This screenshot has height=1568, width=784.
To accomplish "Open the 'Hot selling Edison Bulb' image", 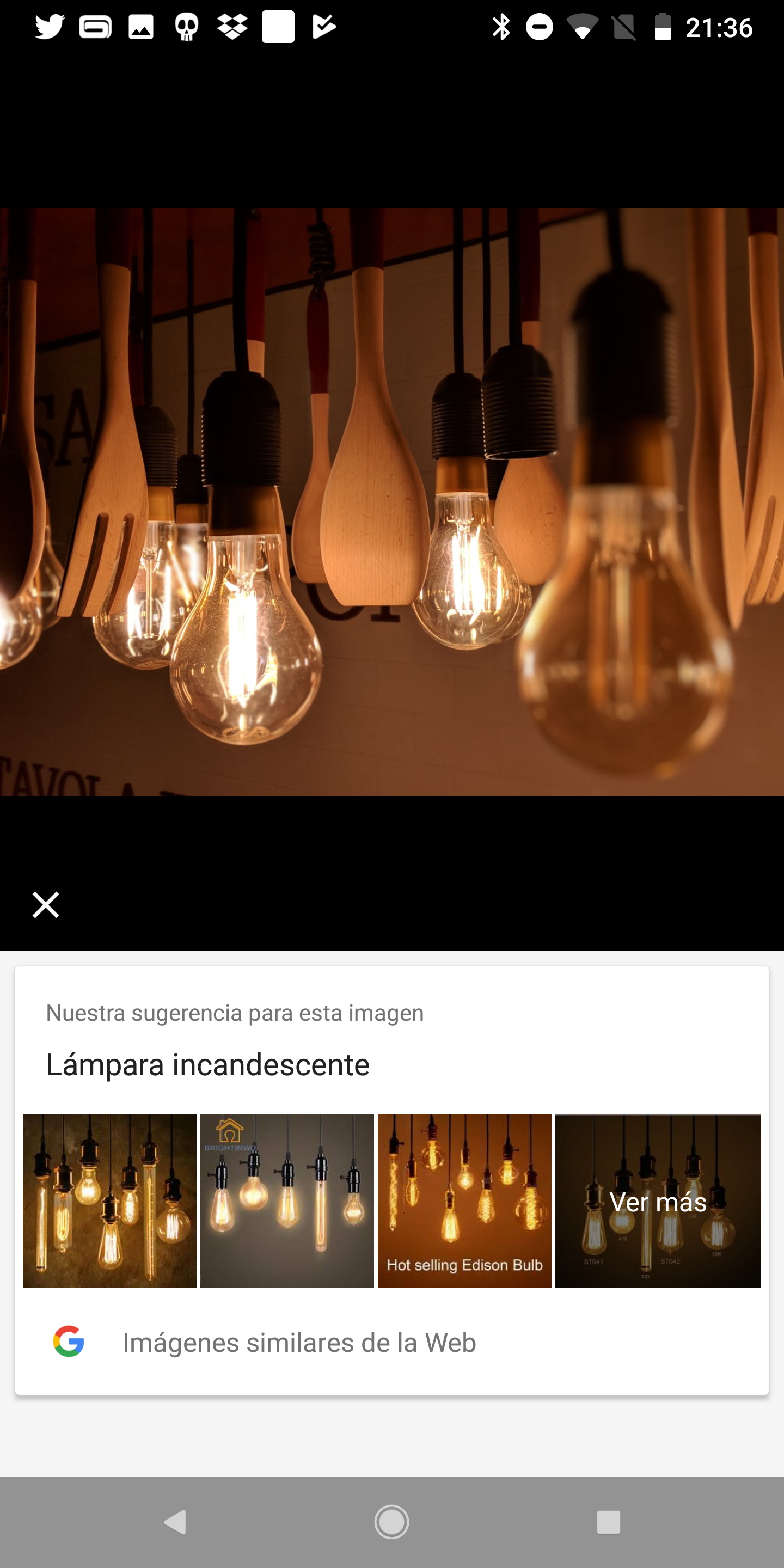I will (464, 1202).
